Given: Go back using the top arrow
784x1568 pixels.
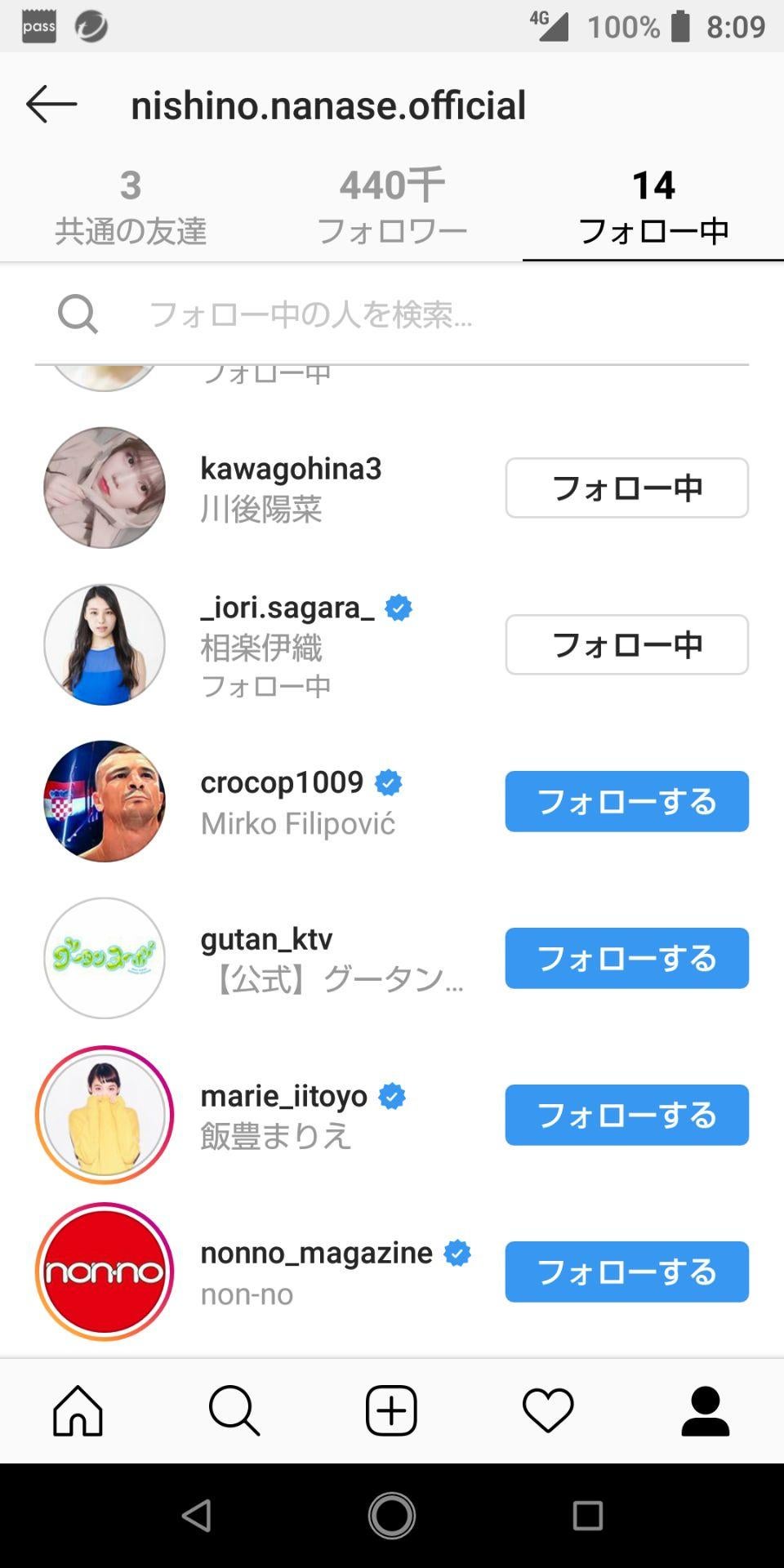Looking at the screenshot, I should pyautogui.click(x=51, y=105).
